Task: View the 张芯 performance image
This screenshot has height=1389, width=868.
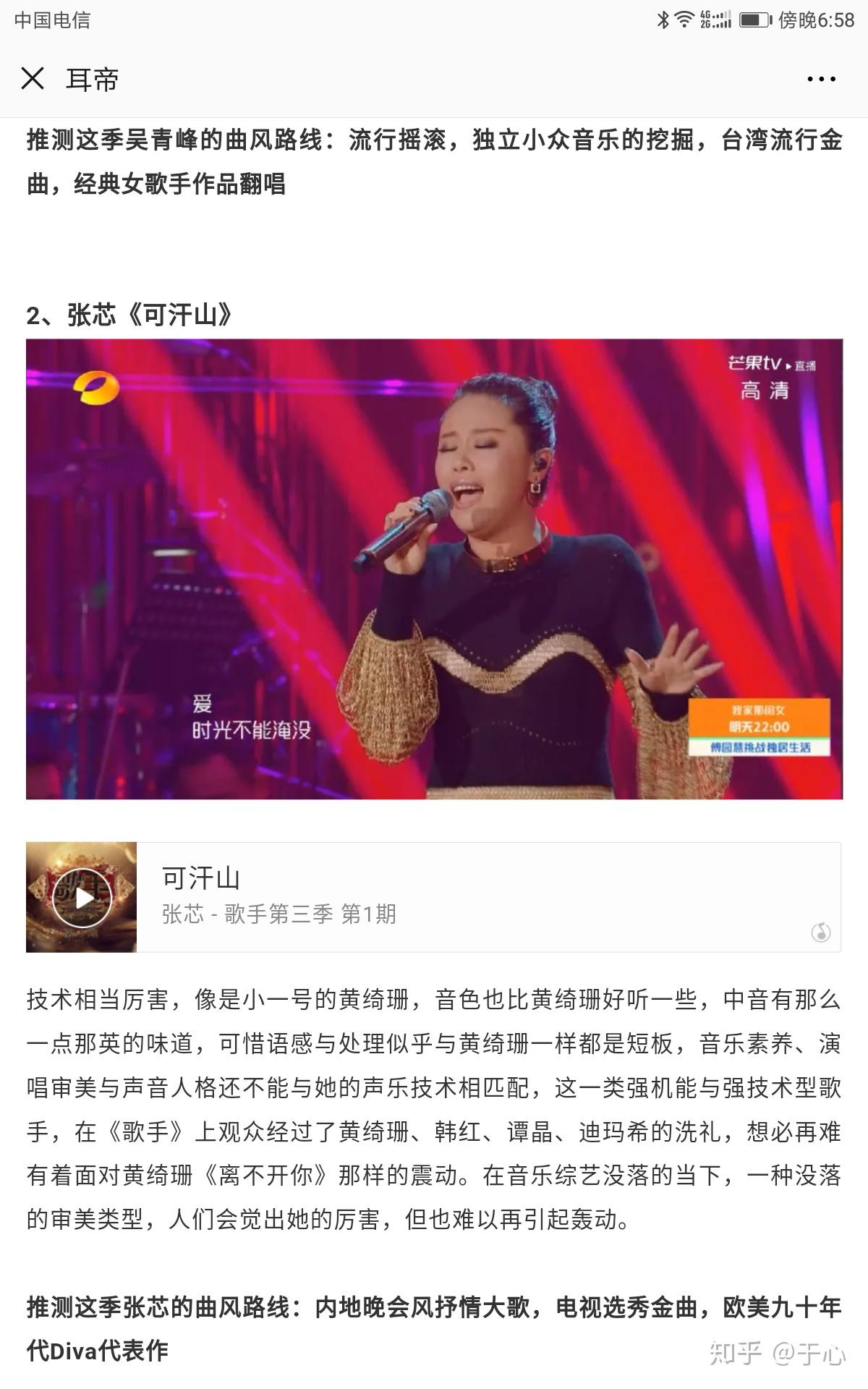Action: coord(434,569)
